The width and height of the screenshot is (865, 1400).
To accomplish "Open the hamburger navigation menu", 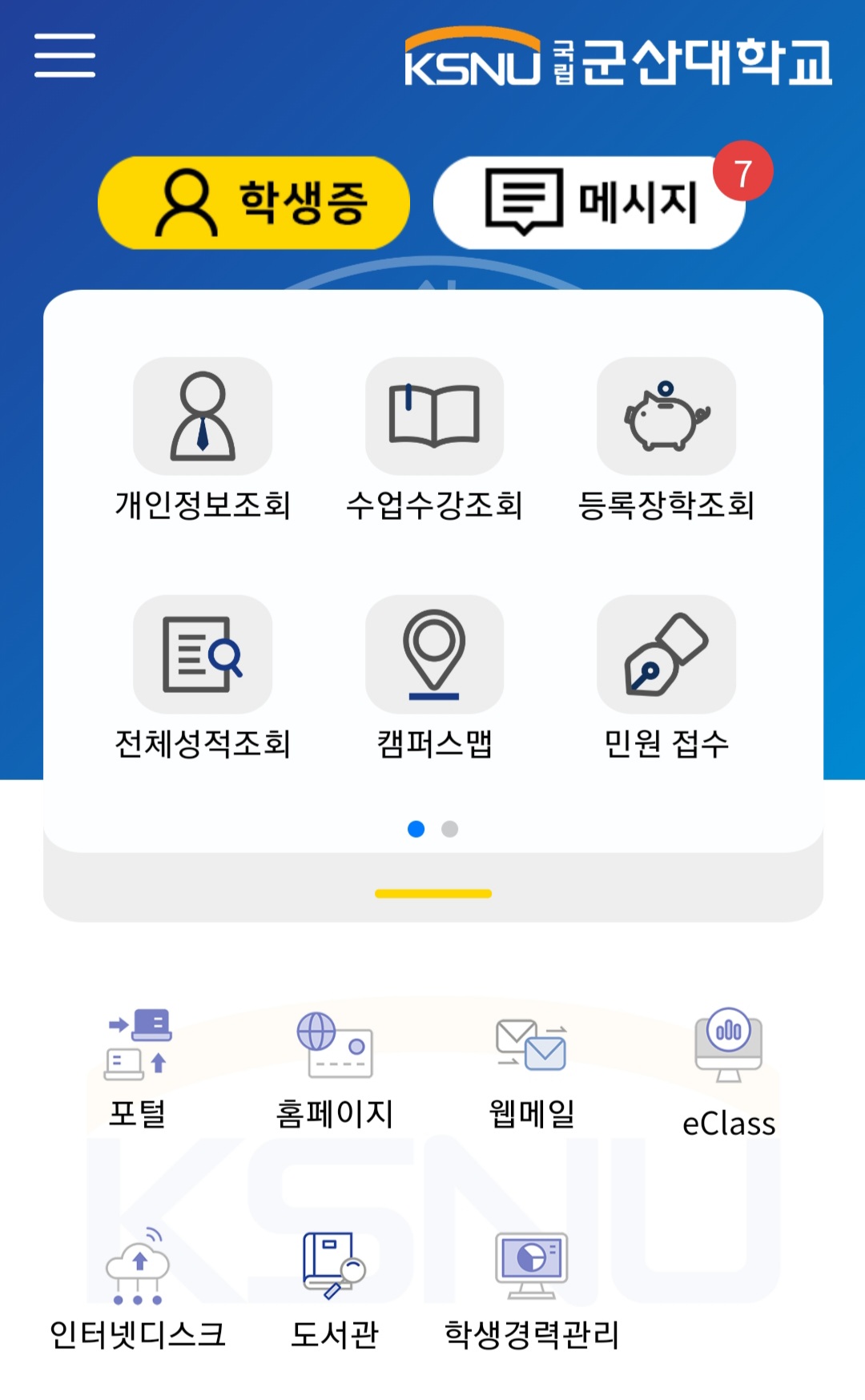I will click(x=66, y=56).
